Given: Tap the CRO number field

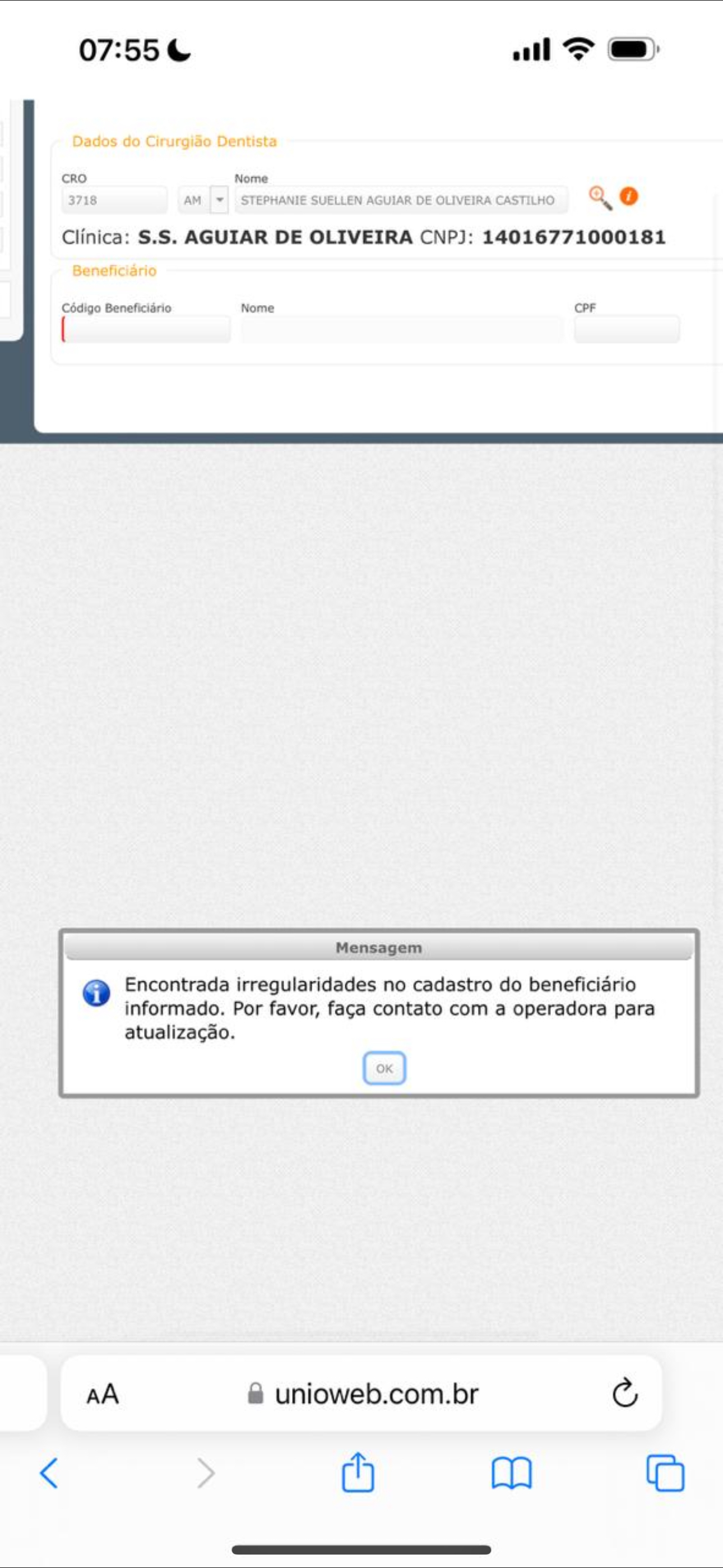Looking at the screenshot, I should (x=114, y=200).
